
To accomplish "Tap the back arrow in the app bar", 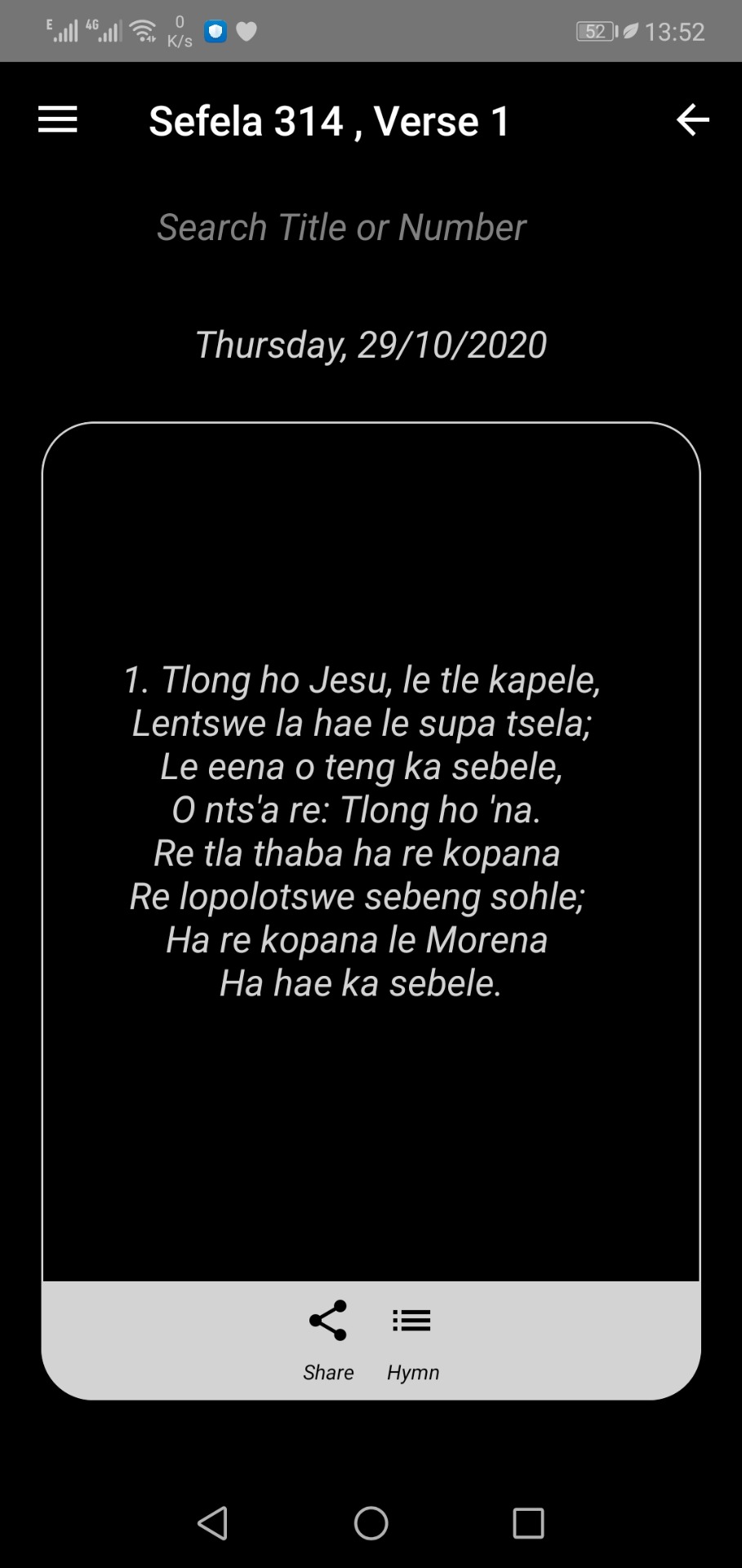I will (x=692, y=120).
